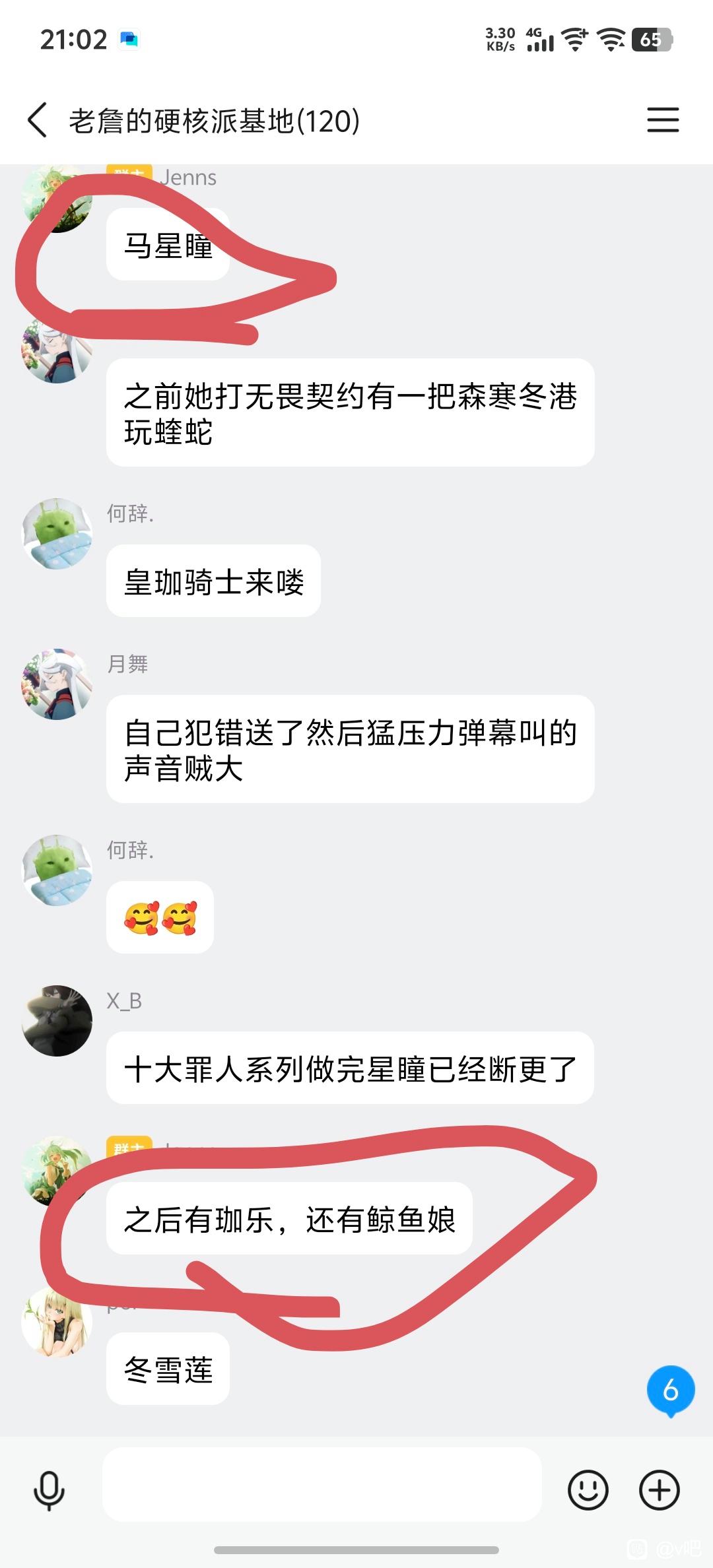Jump to the 6 new unread messages
Image resolution: width=713 pixels, height=1568 pixels.
pyautogui.click(x=670, y=1390)
